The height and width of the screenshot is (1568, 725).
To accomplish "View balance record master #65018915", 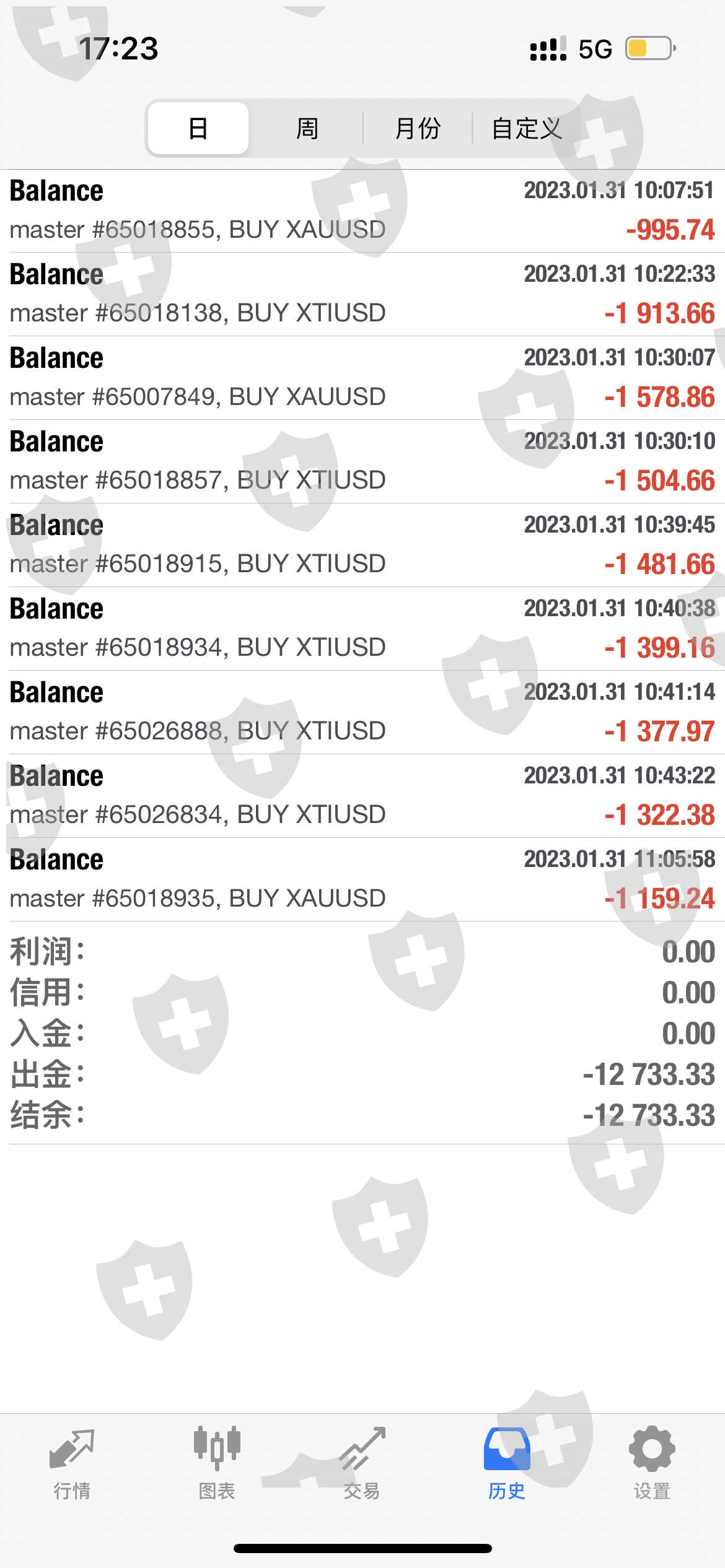I will click(x=362, y=545).
